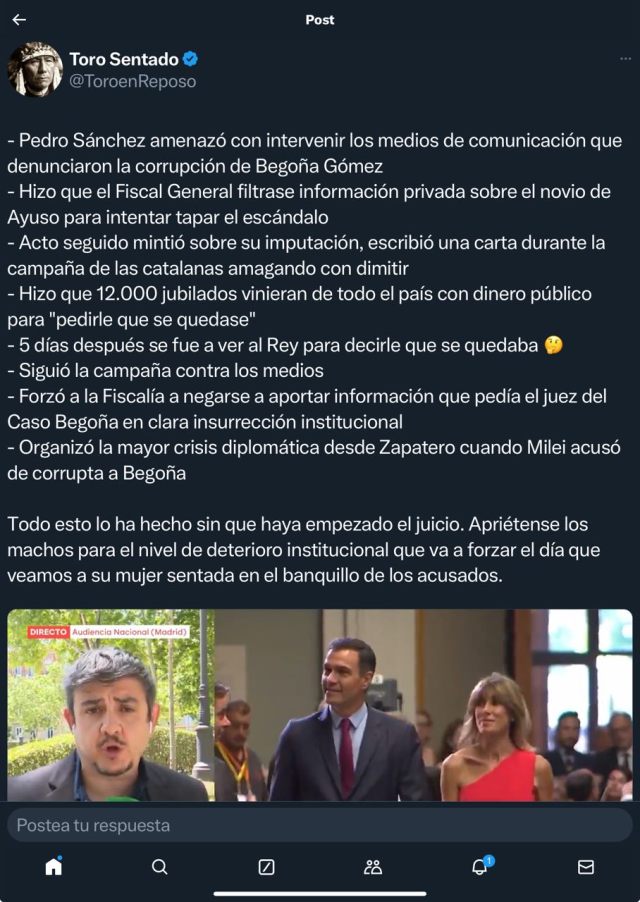Open the Messages envelope tab
Image resolution: width=640 pixels, height=902 pixels.
(586, 867)
